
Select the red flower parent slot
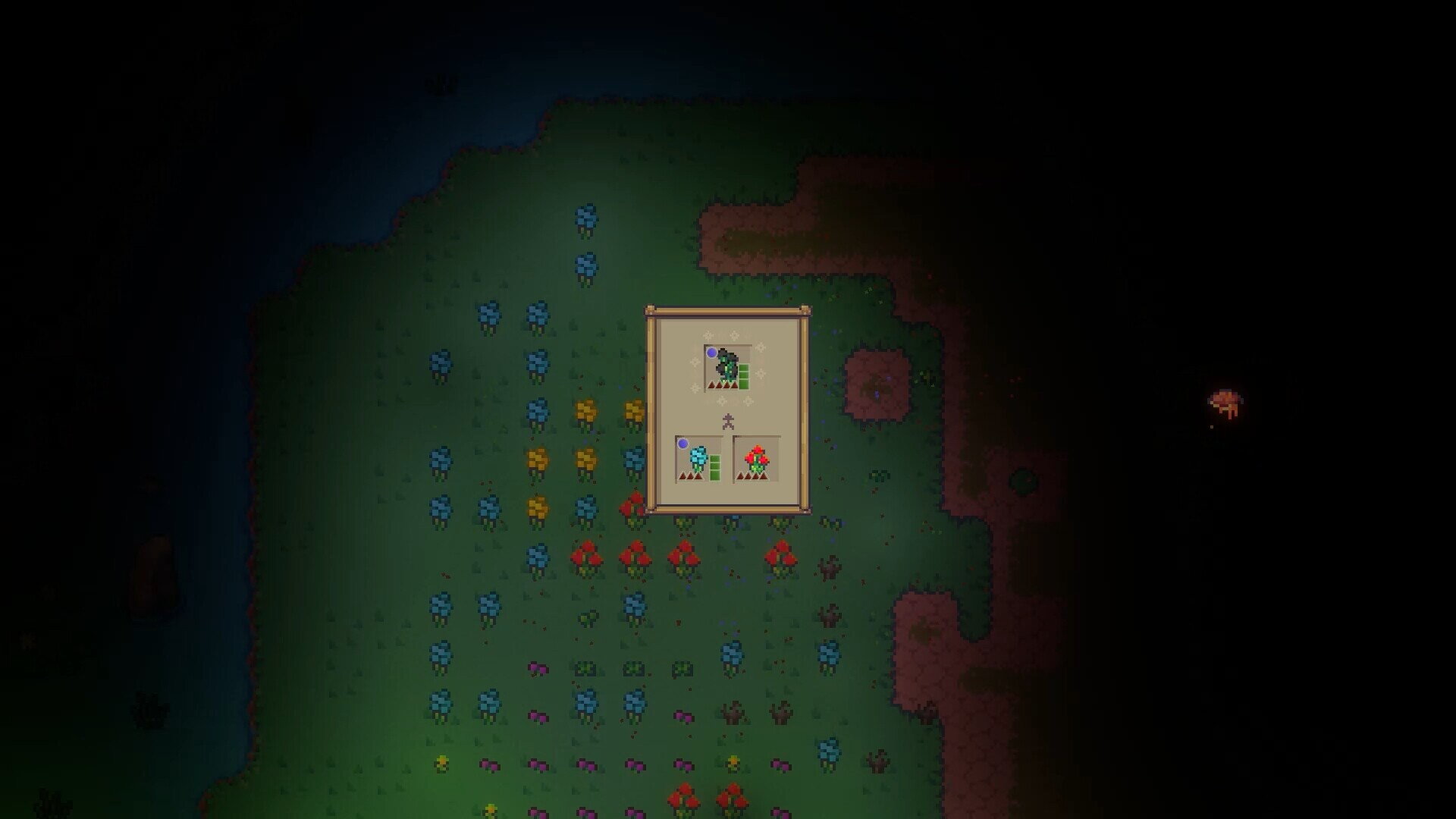tap(756, 460)
